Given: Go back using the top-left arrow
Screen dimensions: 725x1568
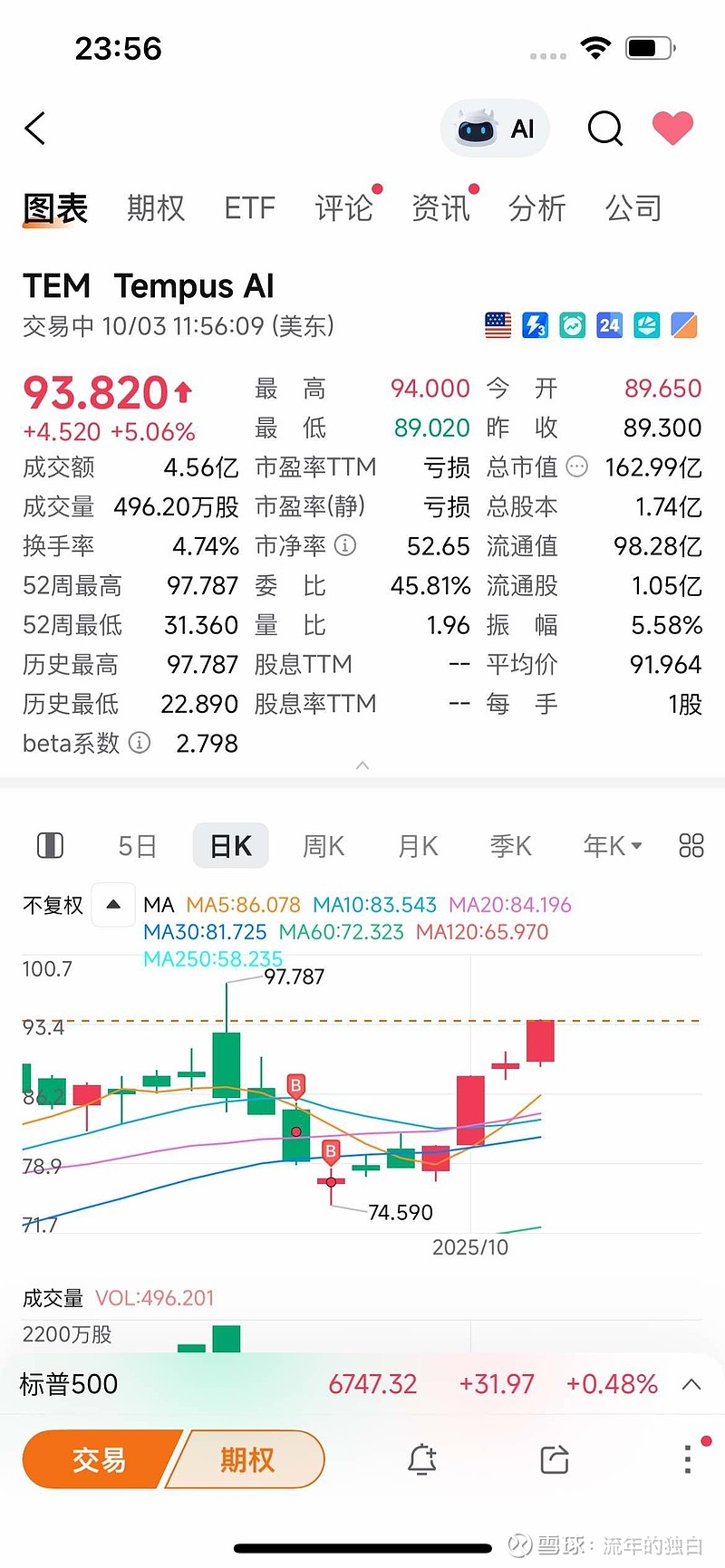Looking at the screenshot, I should pos(35,129).
